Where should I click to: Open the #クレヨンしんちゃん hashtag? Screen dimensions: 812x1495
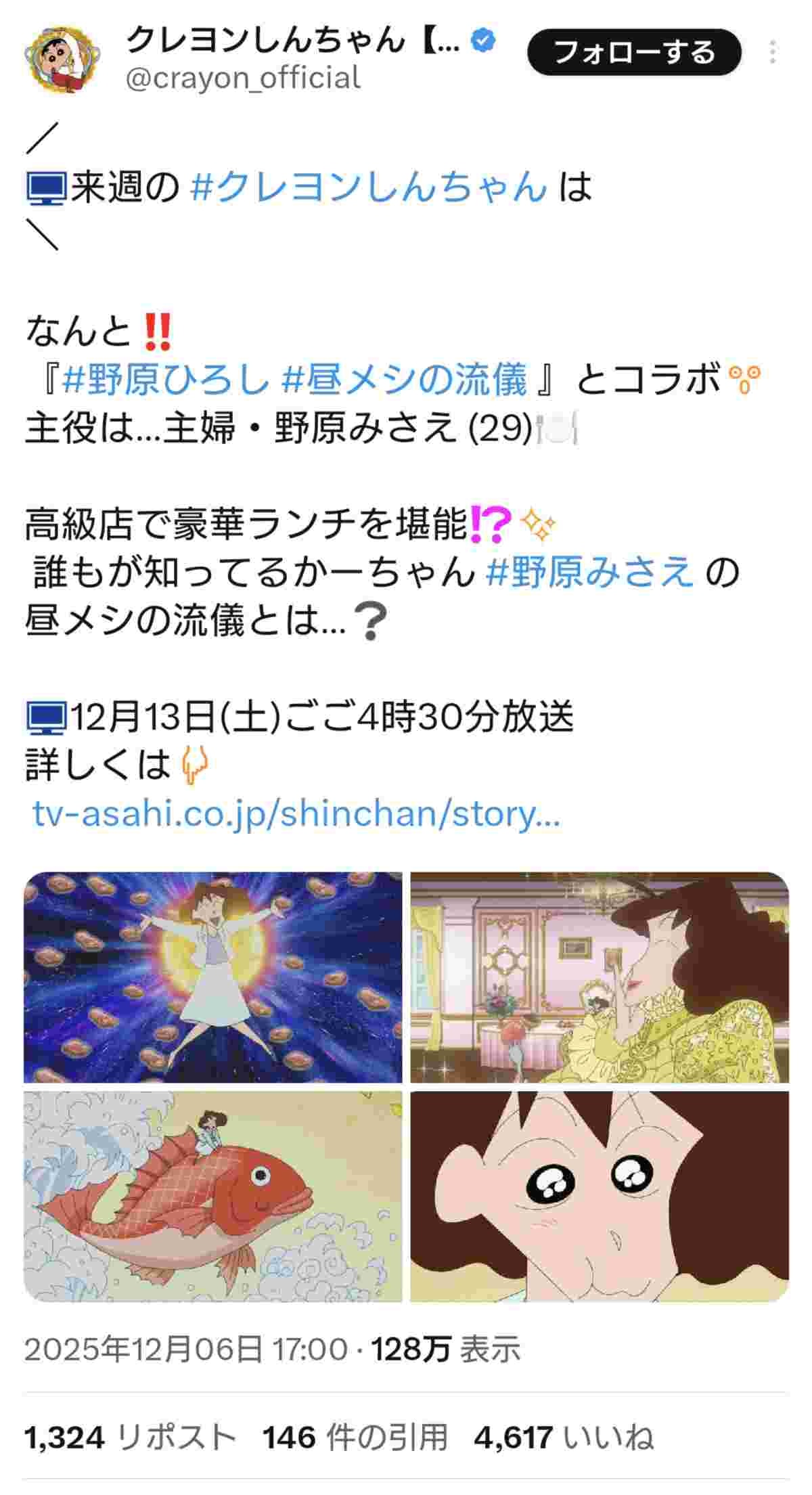tap(369, 187)
